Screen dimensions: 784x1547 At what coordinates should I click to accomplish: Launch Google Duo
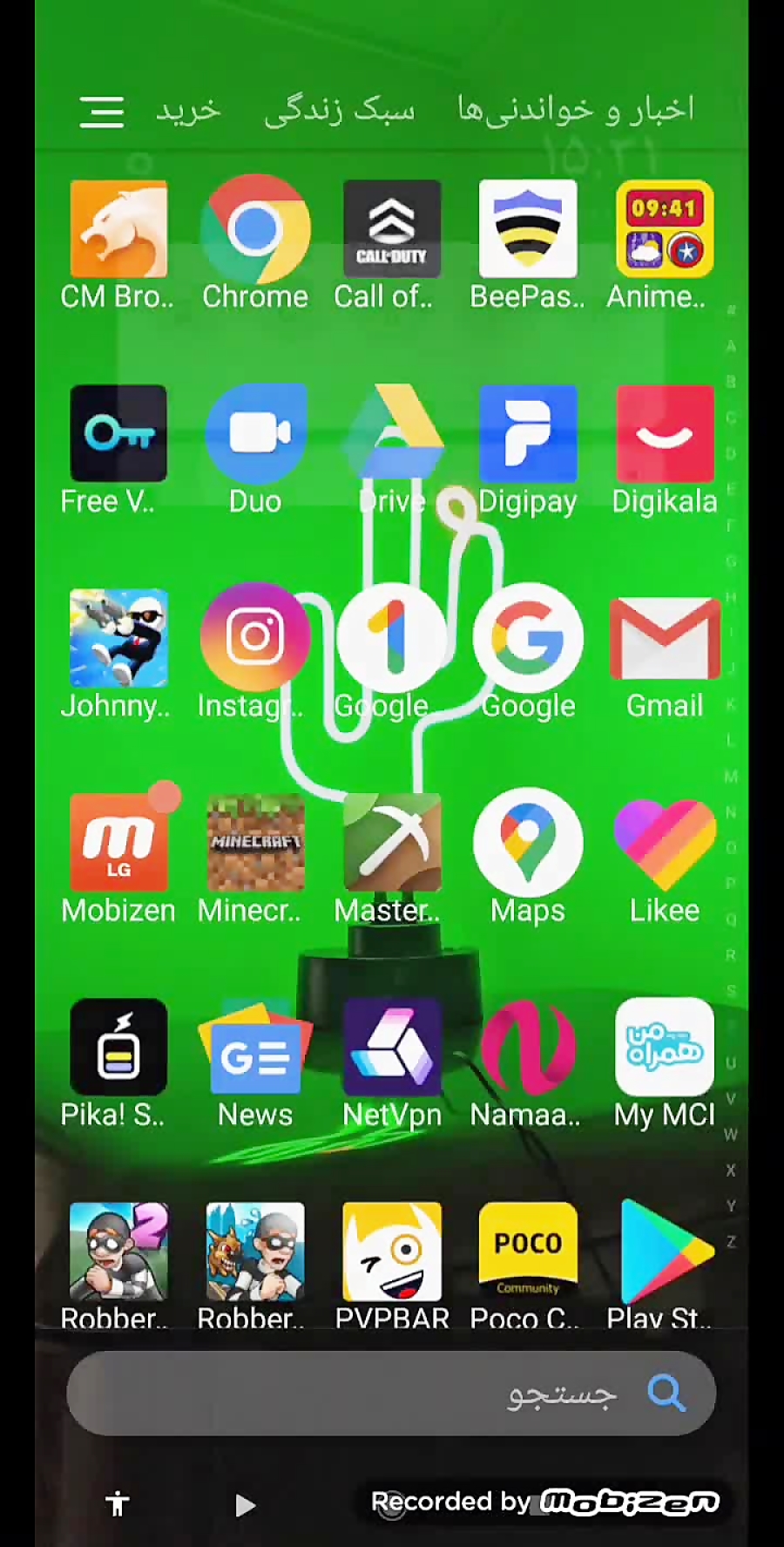pos(255,434)
